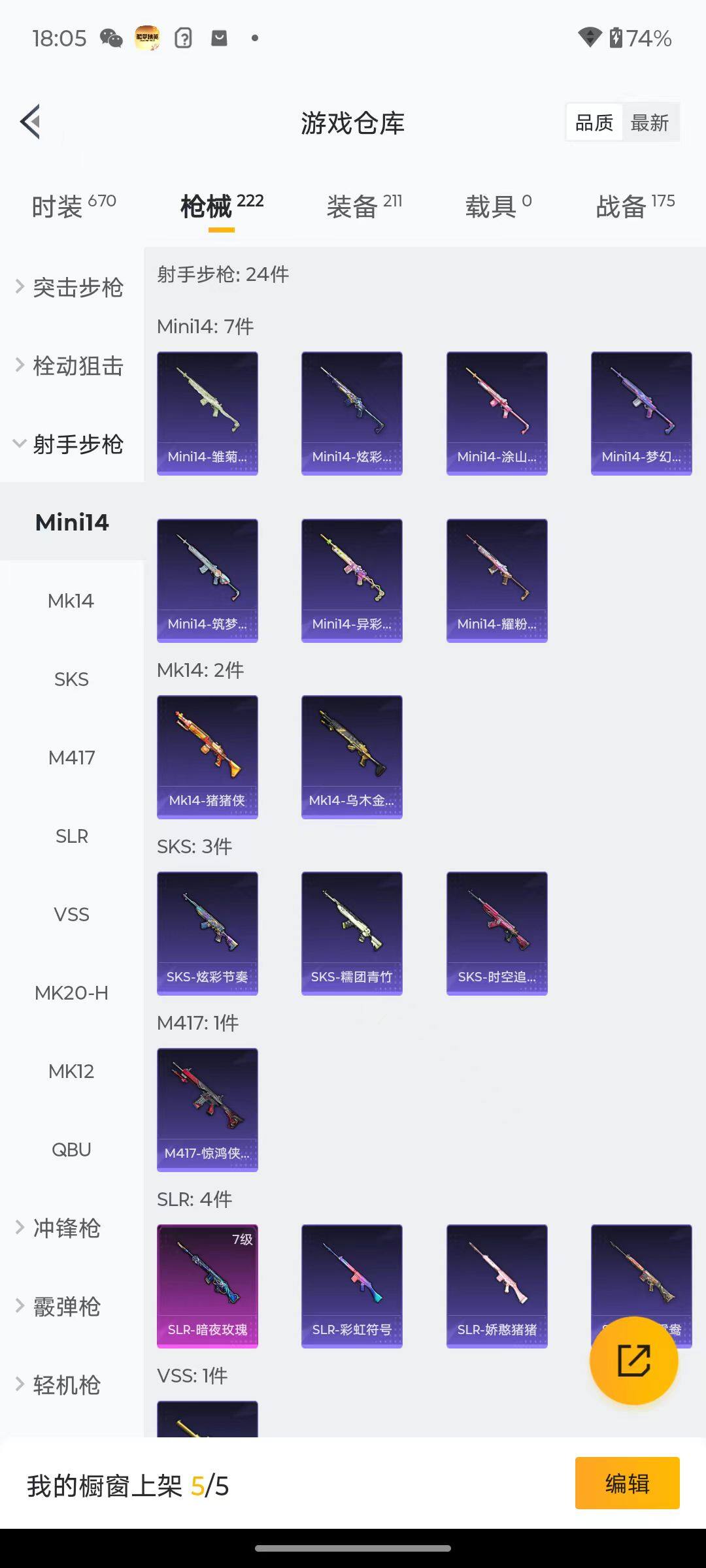This screenshot has width=706, height=1568.
Task: Open the SLR-暗夜玫瑰 level 7 skin
Action: pyautogui.click(x=207, y=1286)
